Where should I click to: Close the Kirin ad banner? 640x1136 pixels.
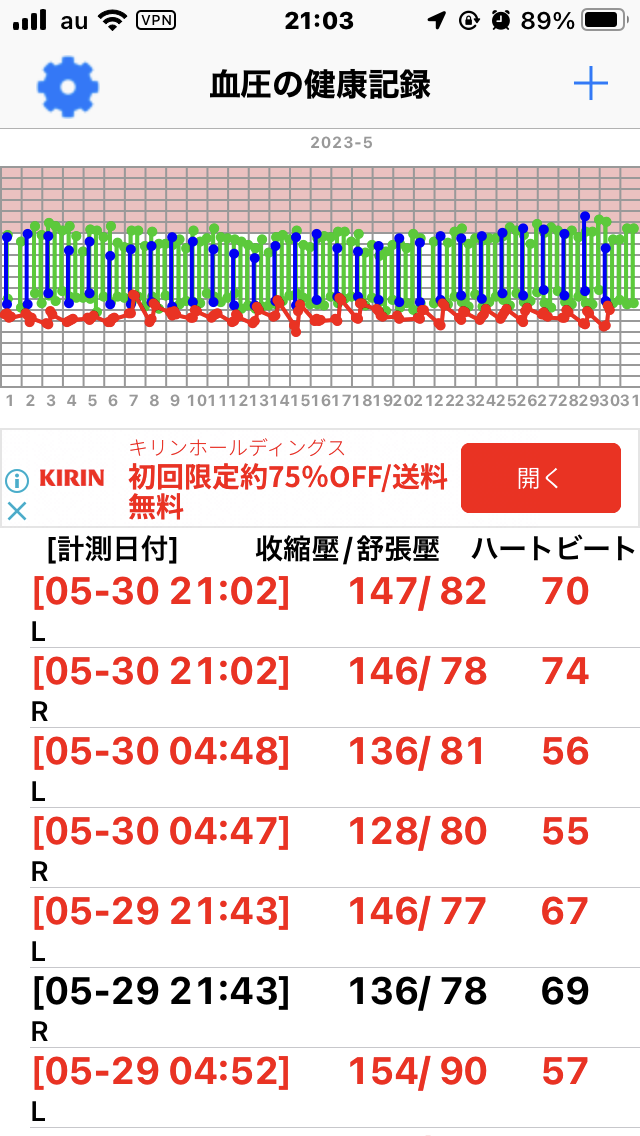coord(17,511)
